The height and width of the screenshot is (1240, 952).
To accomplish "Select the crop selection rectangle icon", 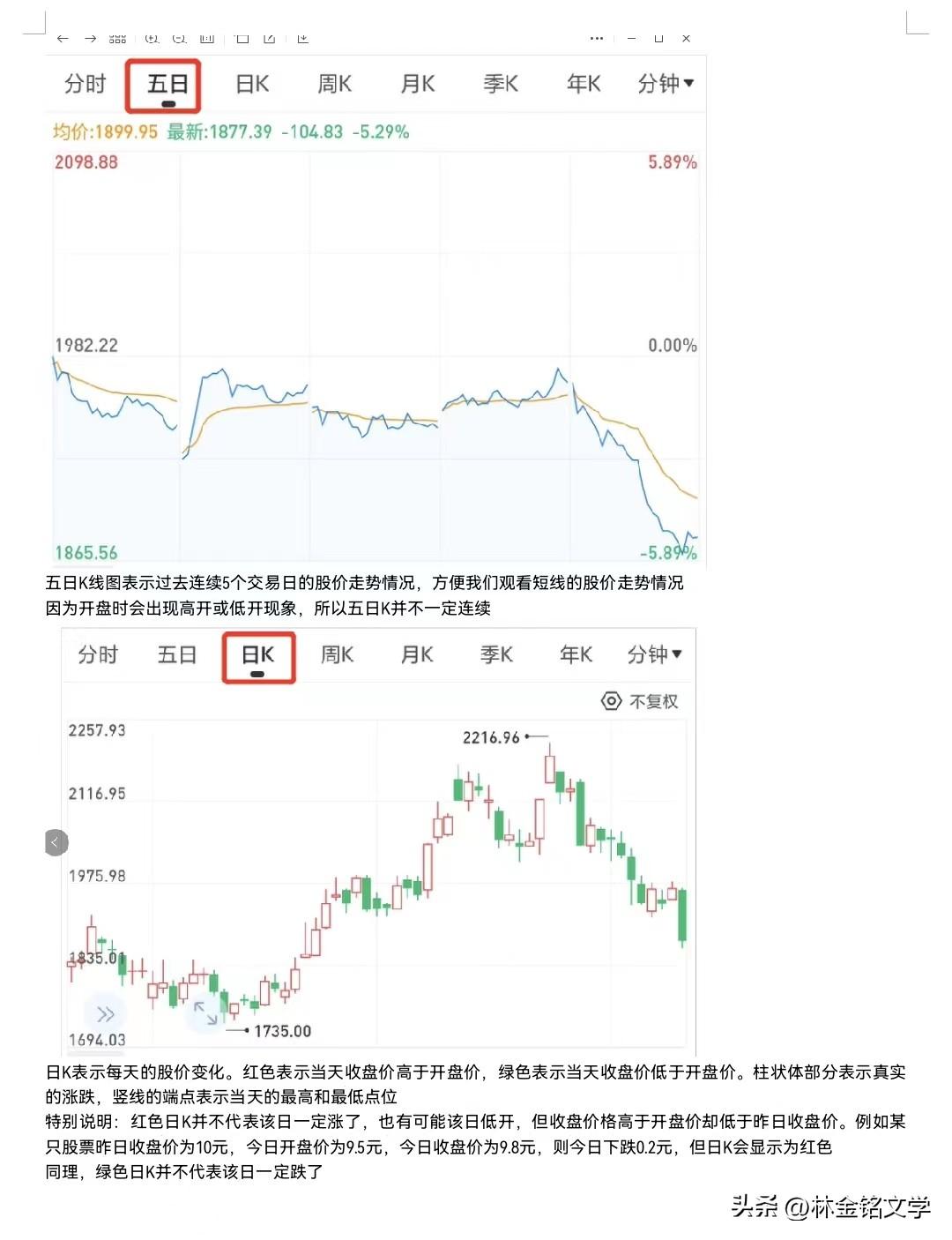I will click(x=242, y=38).
